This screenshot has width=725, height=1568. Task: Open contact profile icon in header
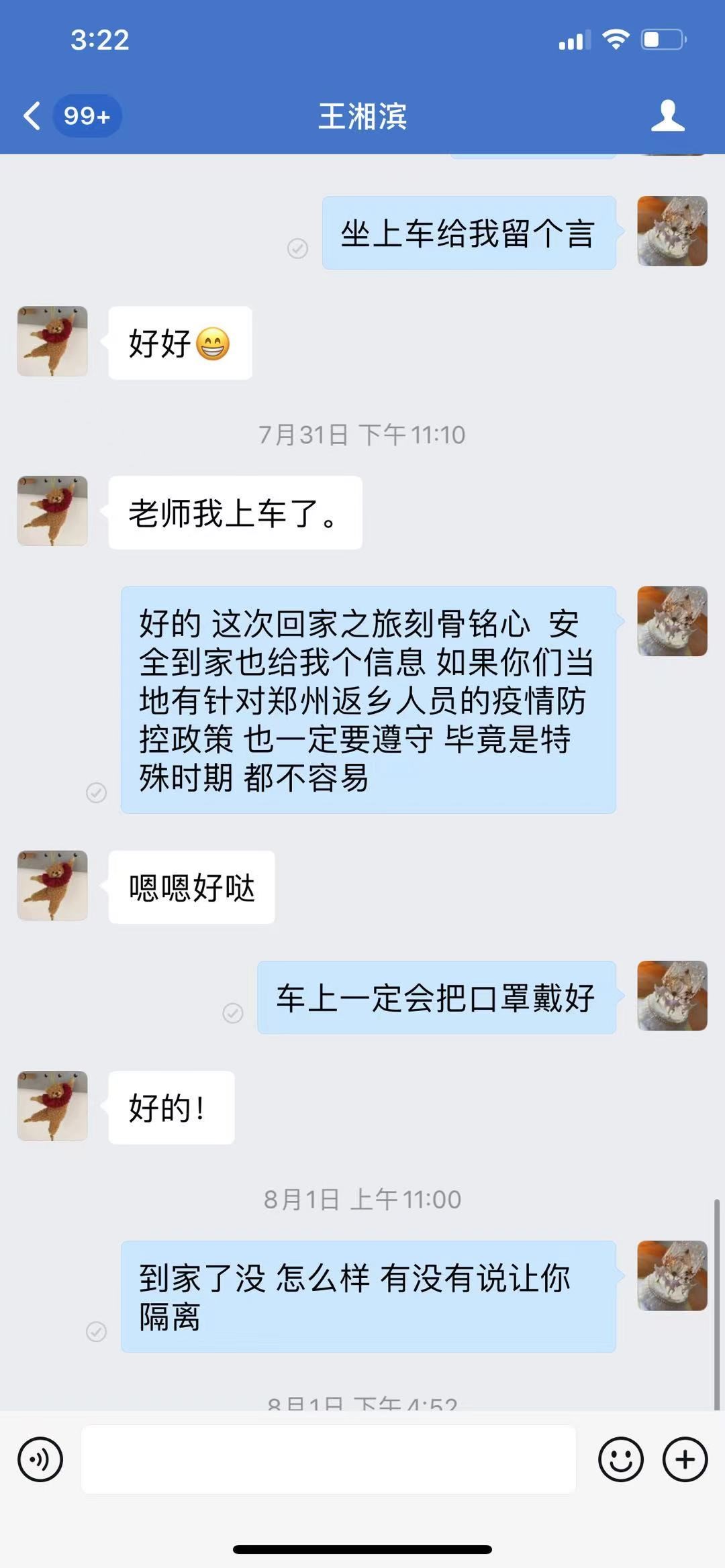667,116
